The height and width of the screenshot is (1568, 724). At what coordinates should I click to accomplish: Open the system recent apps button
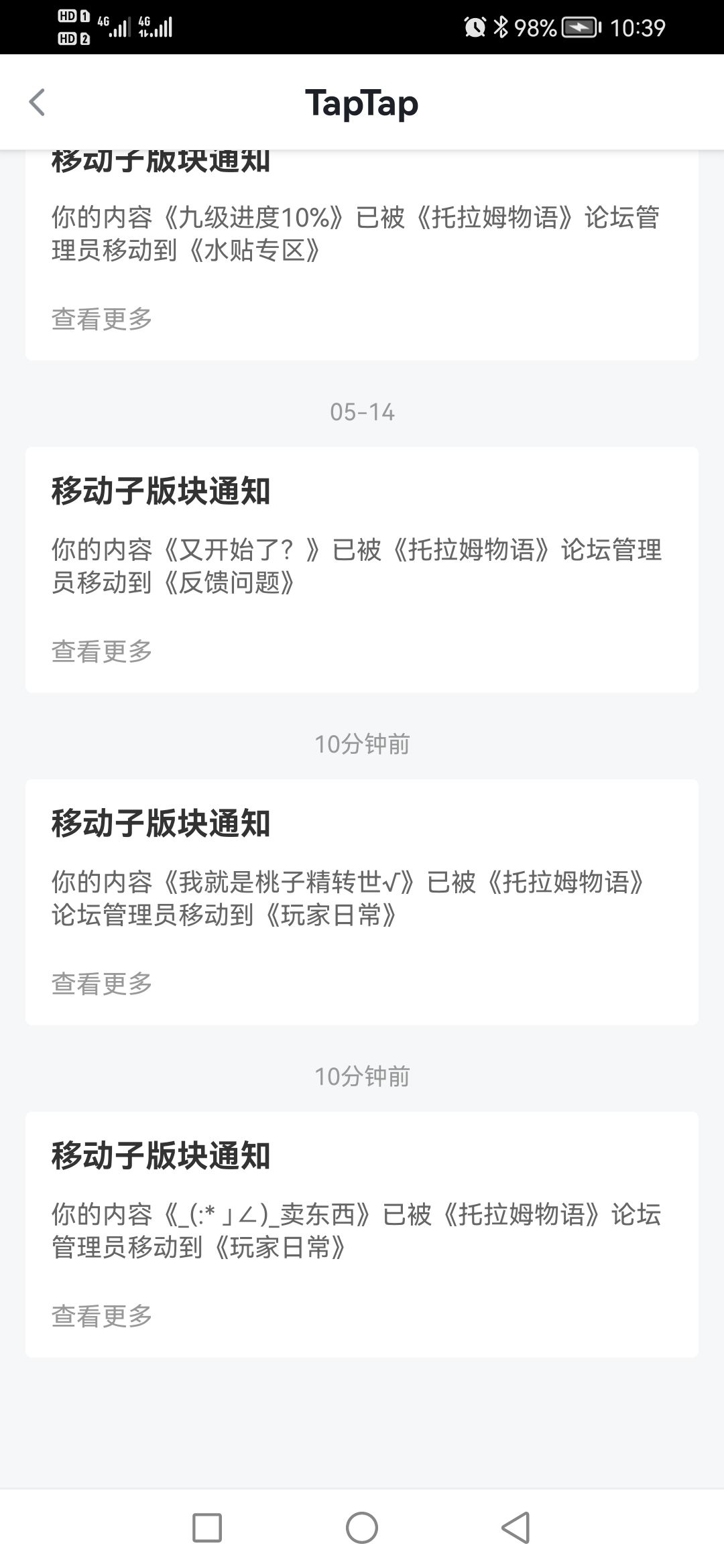[207, 1528]
